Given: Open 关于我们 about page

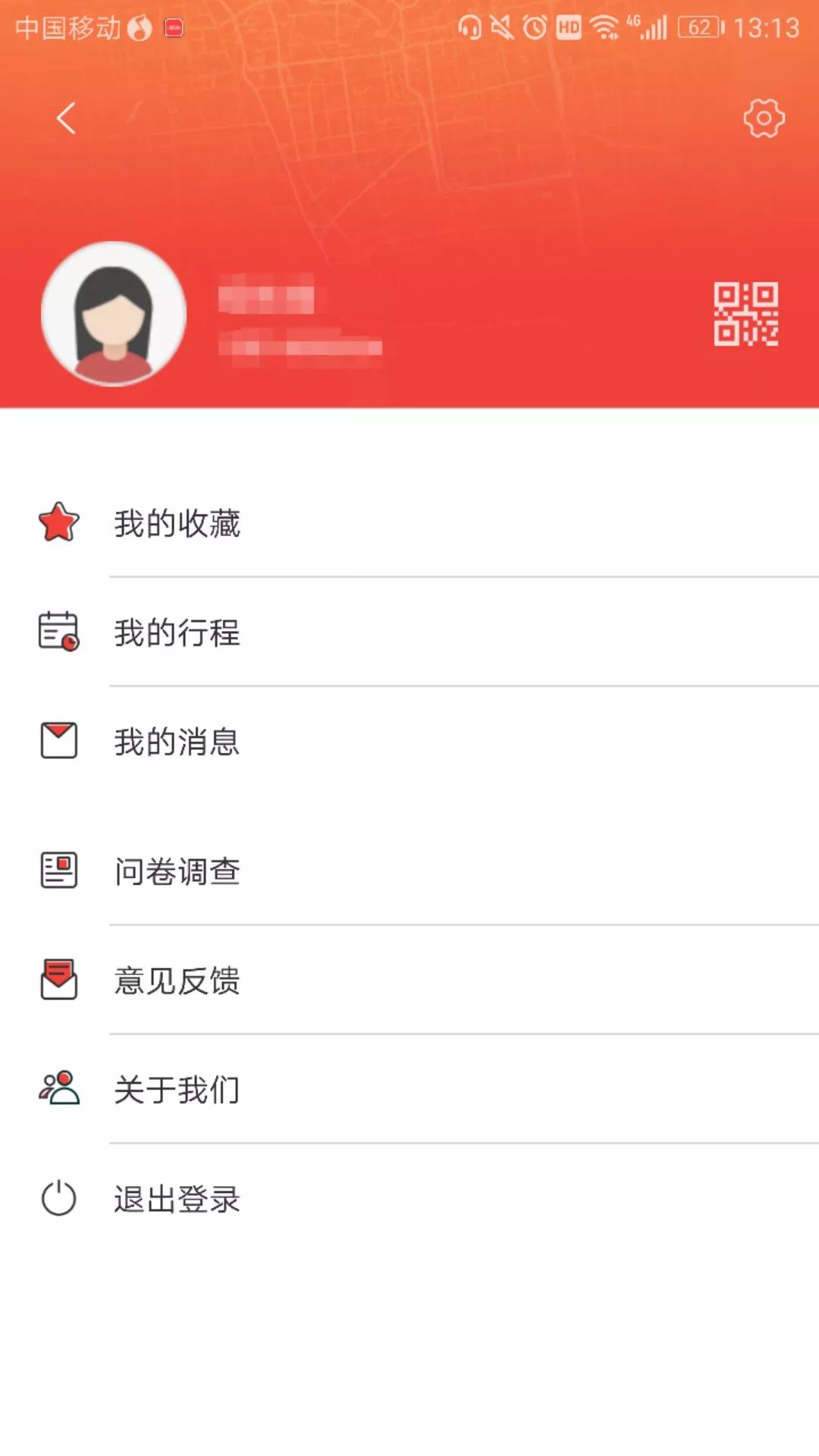Looking at the screenshot, I should 174,1090.
